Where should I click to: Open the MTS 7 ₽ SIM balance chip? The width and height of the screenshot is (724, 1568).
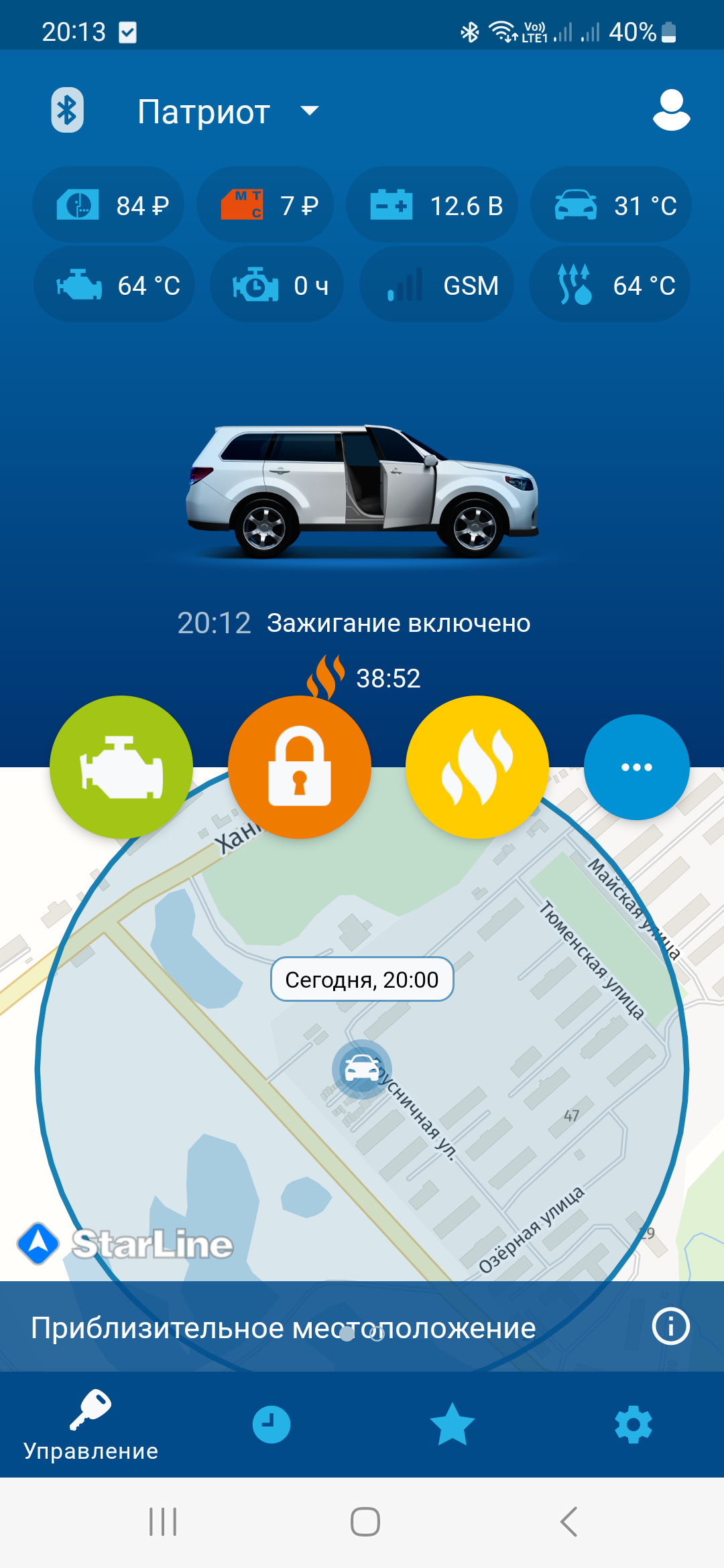coord(265,205)
